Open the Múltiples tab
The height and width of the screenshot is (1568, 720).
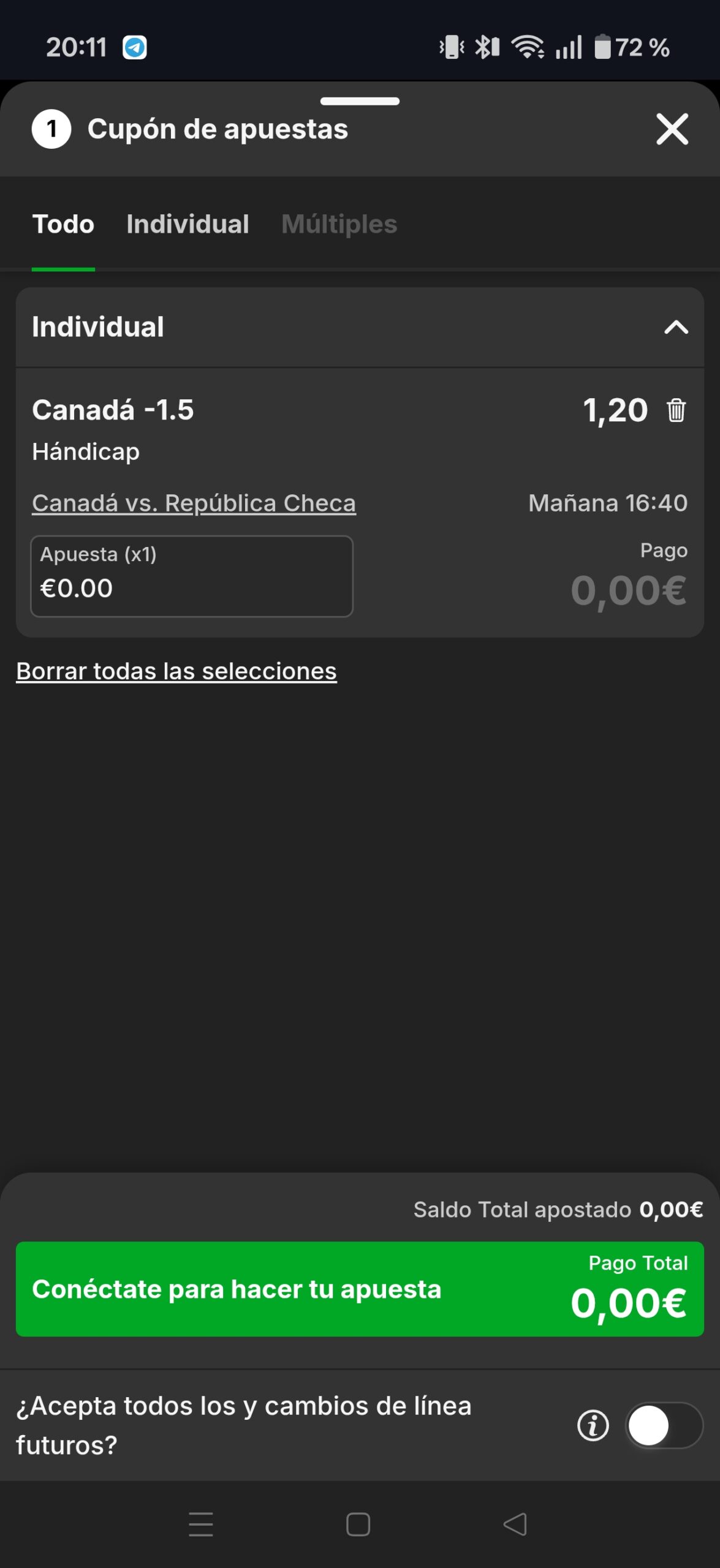point(339,224)
